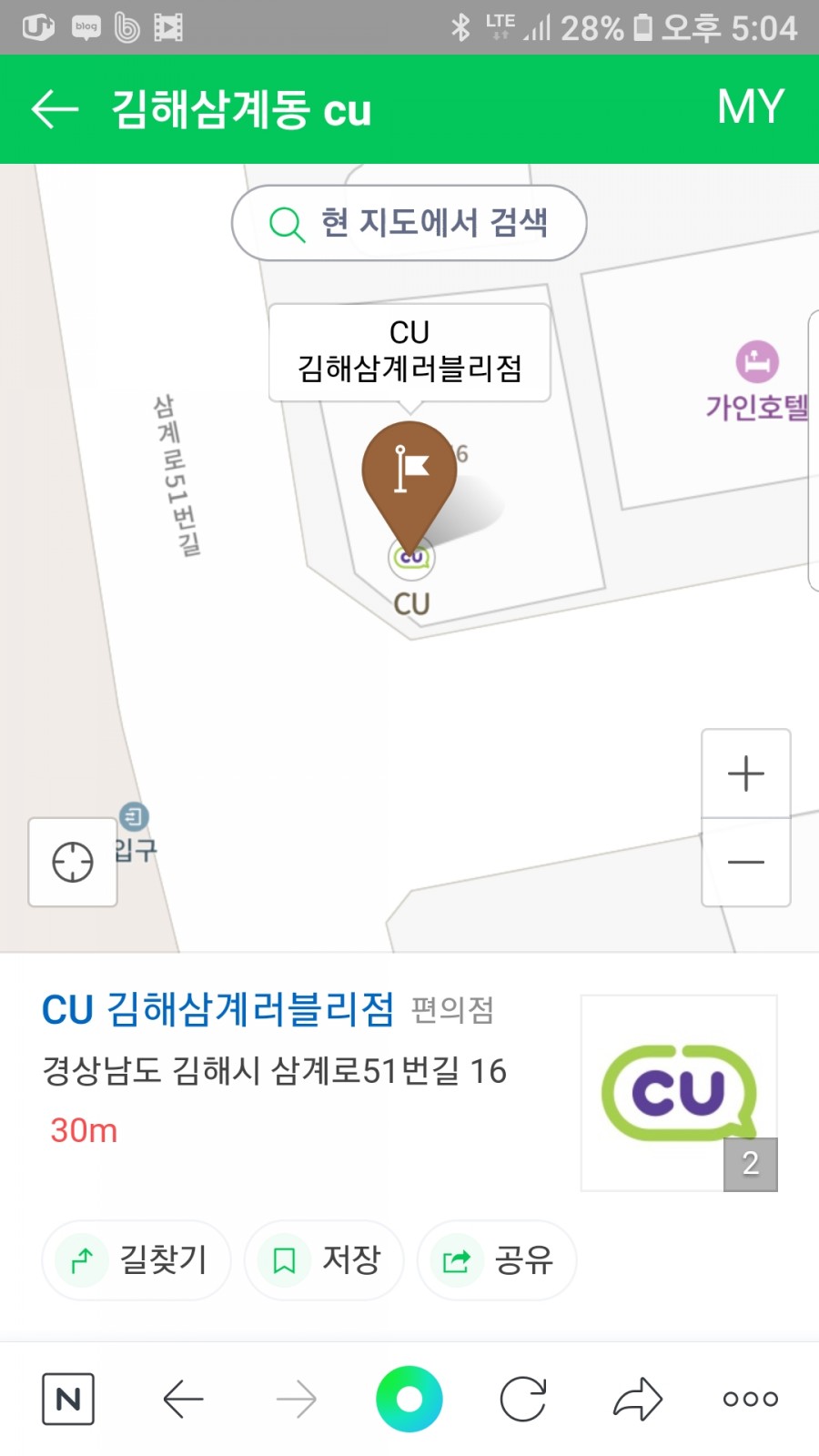Share the page from bottom toolbar
Image resolution: width=819 pixels, height=1456 pixels.
click(x=637, y=1399)
